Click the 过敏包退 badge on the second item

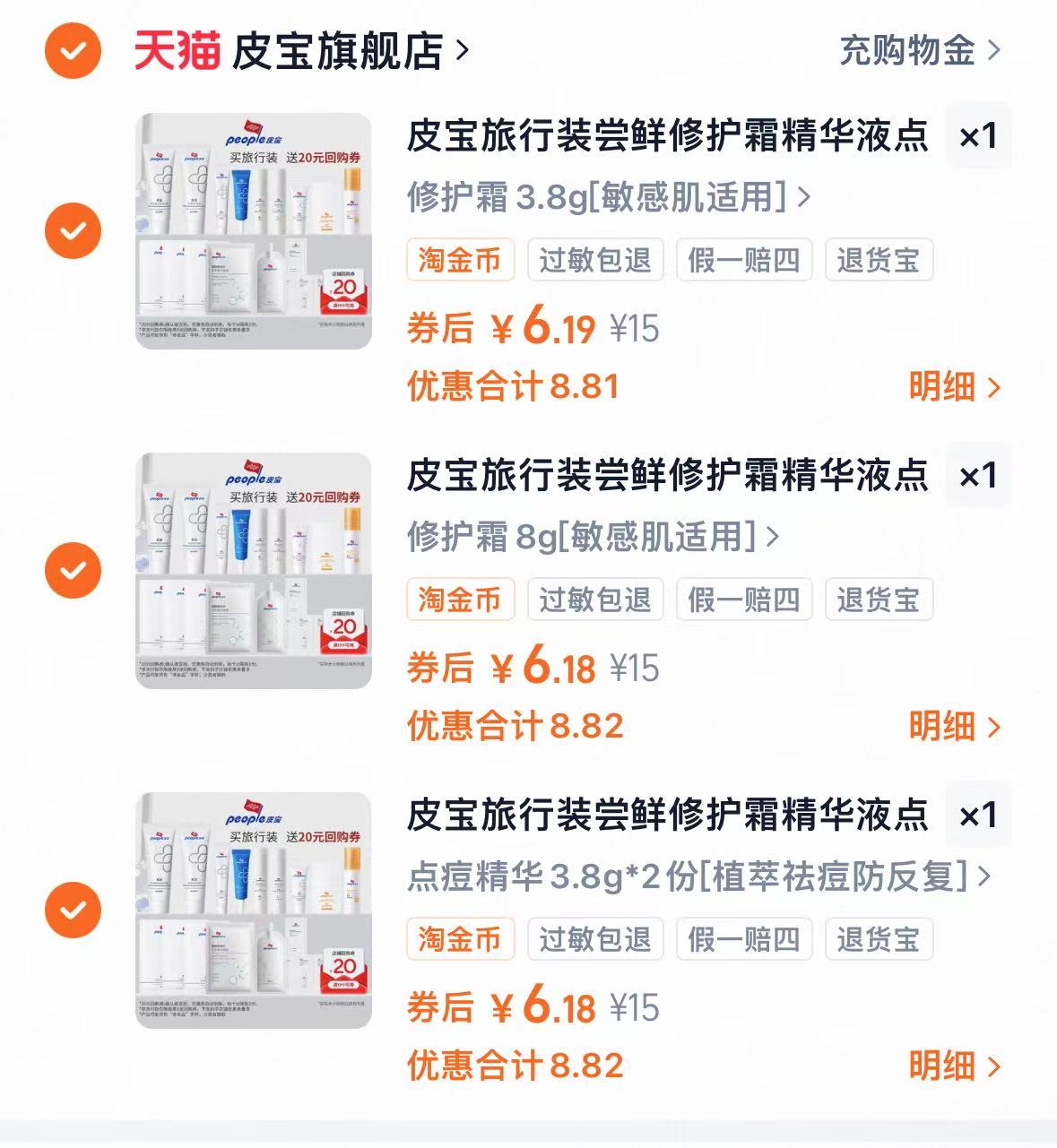pyautogui.click(x=595, y=600)
